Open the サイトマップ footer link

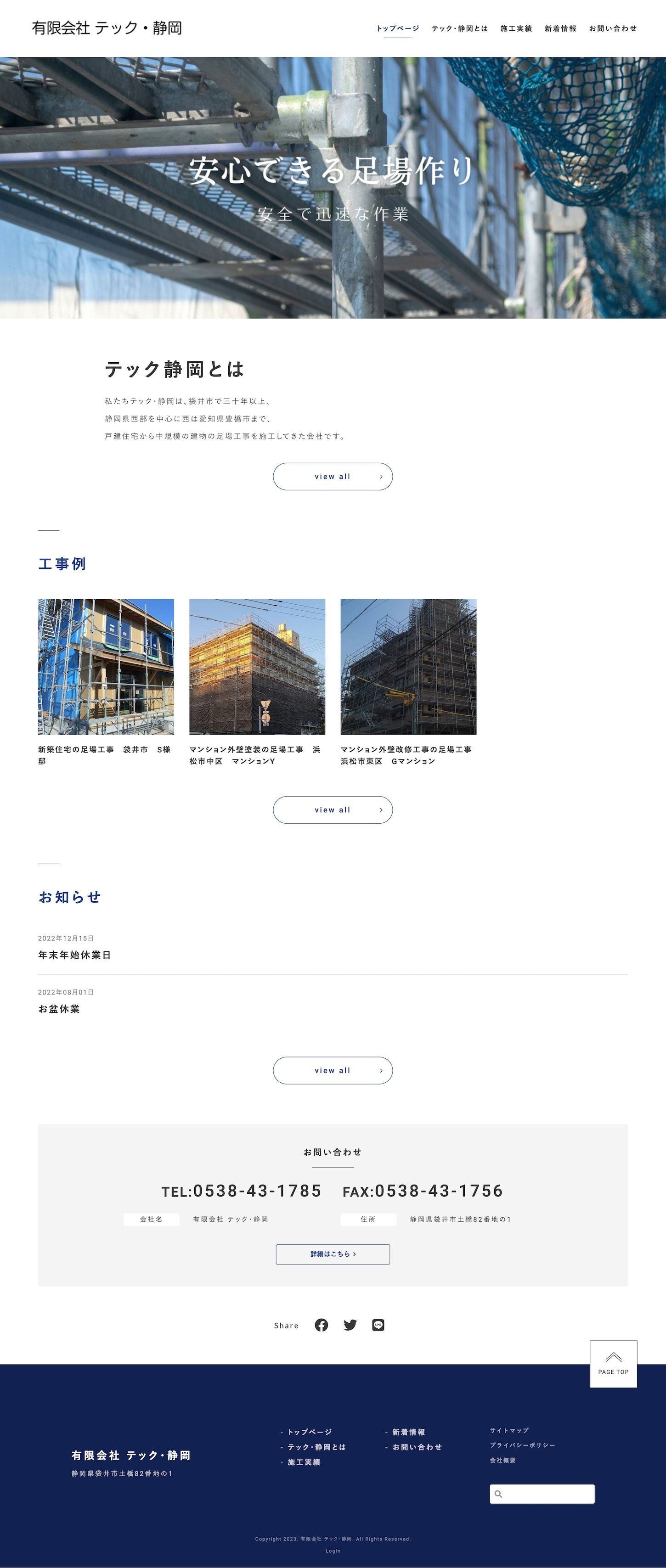pyautogui.click(x=509, y=1430)
